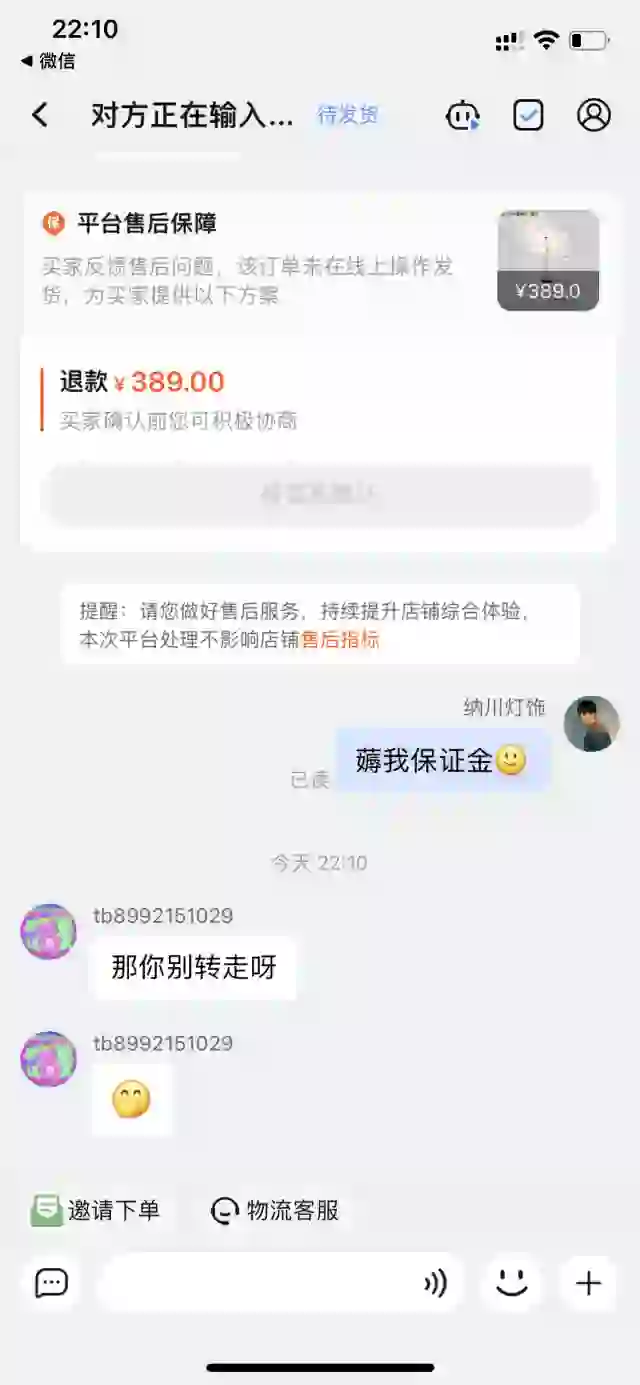This screenshot has width=640, height=1385.
Task: Tap the 纳川灯饰 seller avatar
Action: point(591,724)
